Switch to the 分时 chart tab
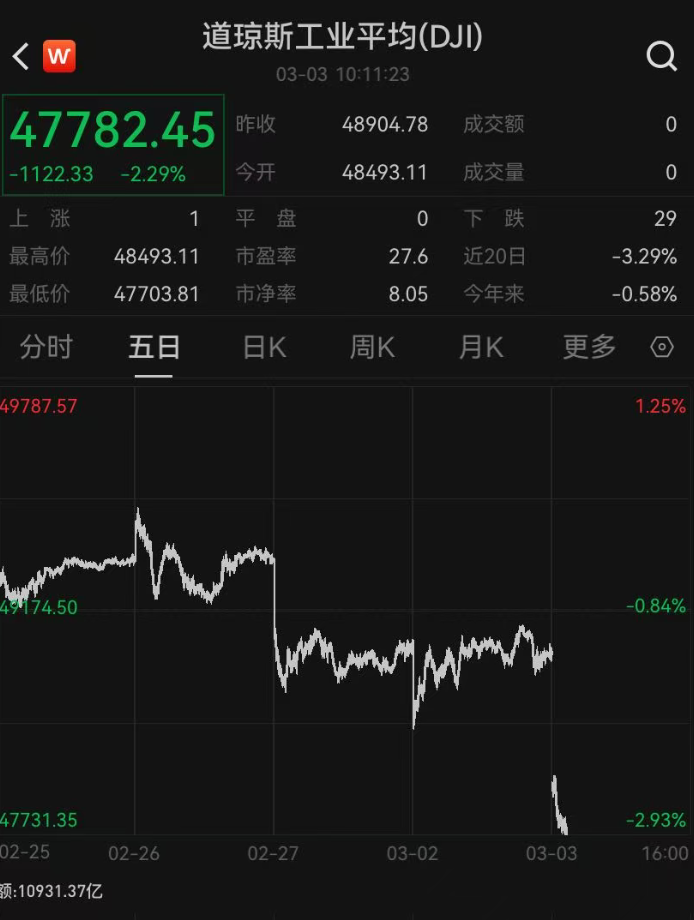The image size is (694, 920). (47, 347)
